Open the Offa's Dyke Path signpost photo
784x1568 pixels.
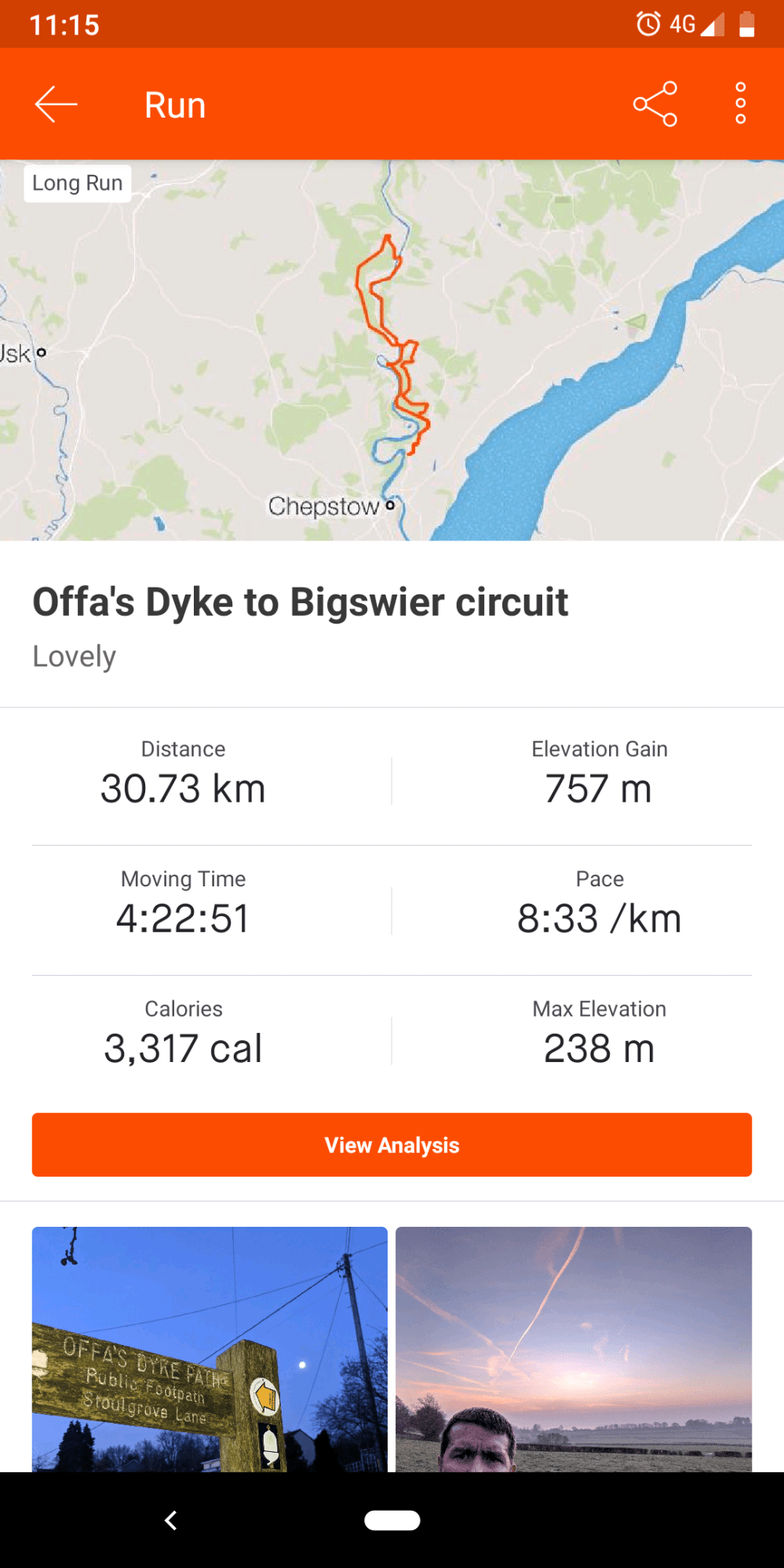tap(210, 1349)
